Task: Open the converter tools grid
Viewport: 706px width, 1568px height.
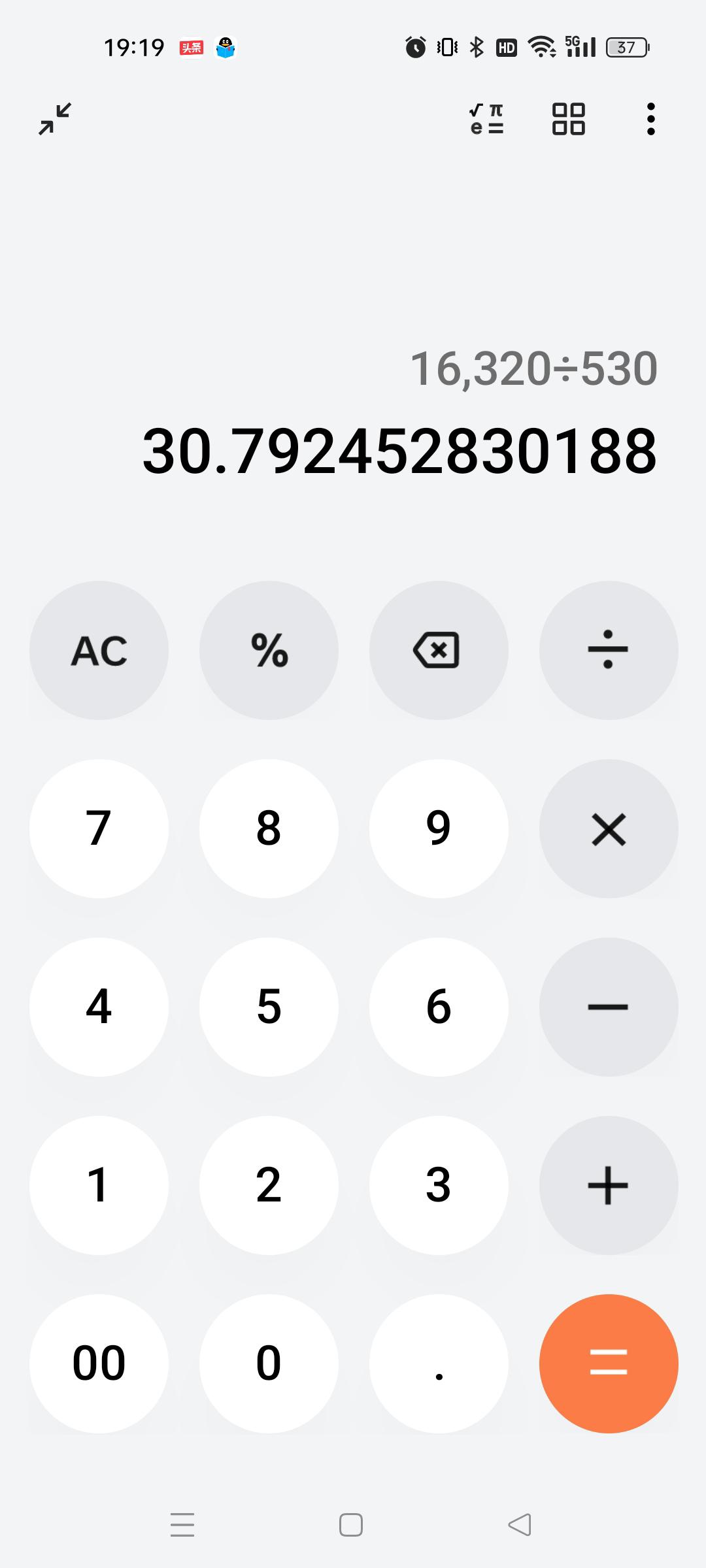Action: [x=568, y=119]
